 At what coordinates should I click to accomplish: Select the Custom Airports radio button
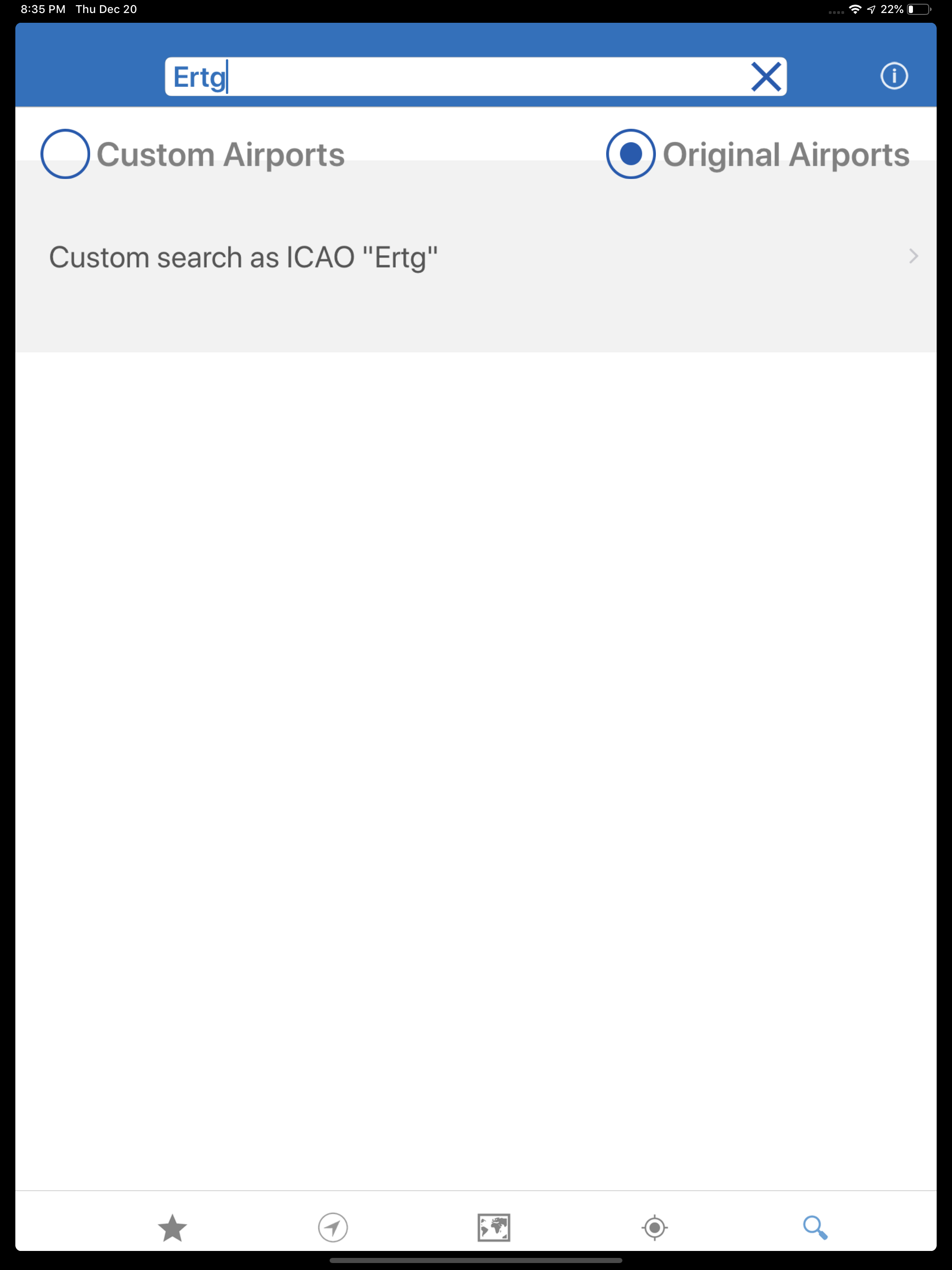pos(64,153)
